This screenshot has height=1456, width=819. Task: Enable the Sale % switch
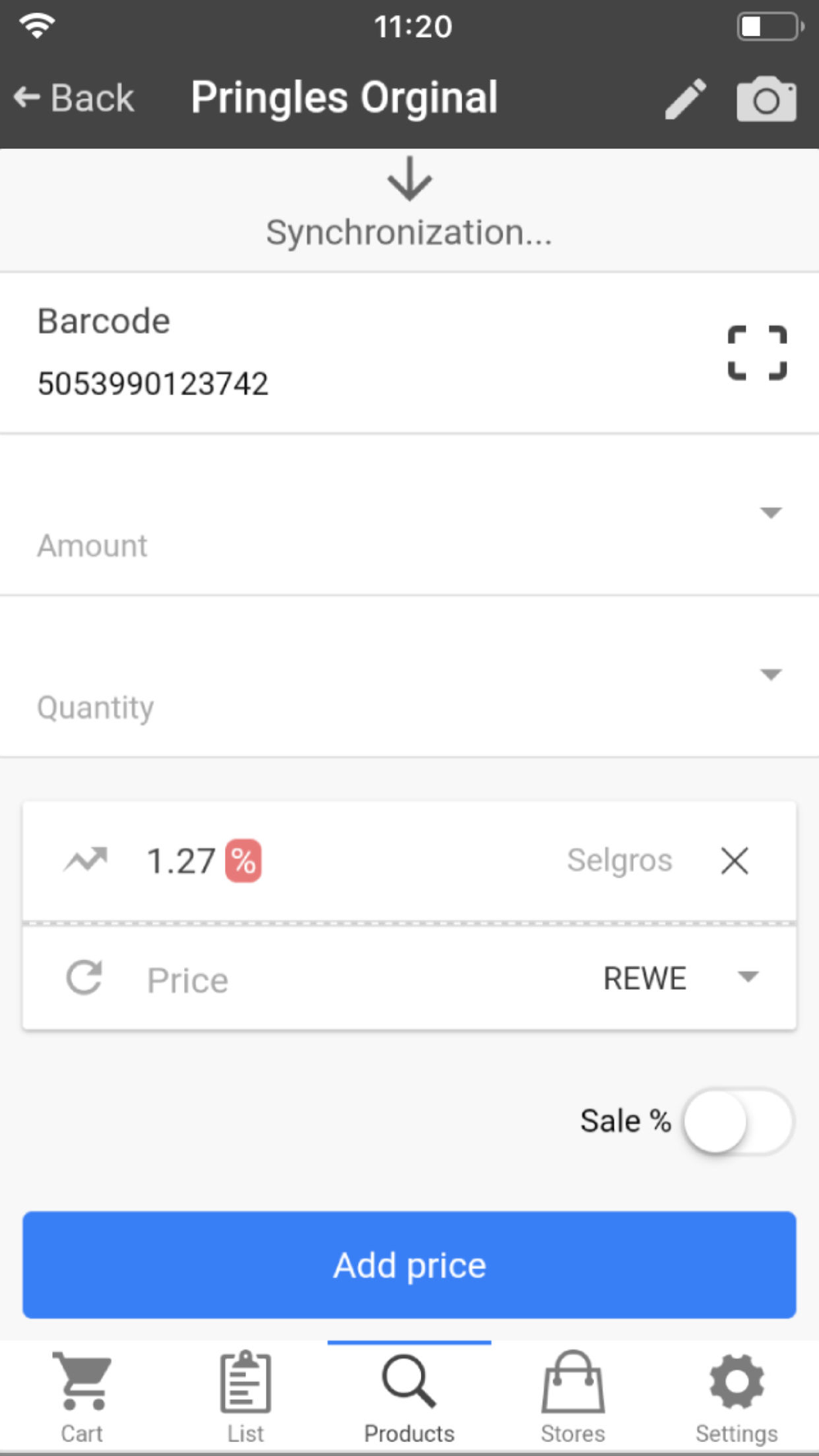coord(738,1120)
